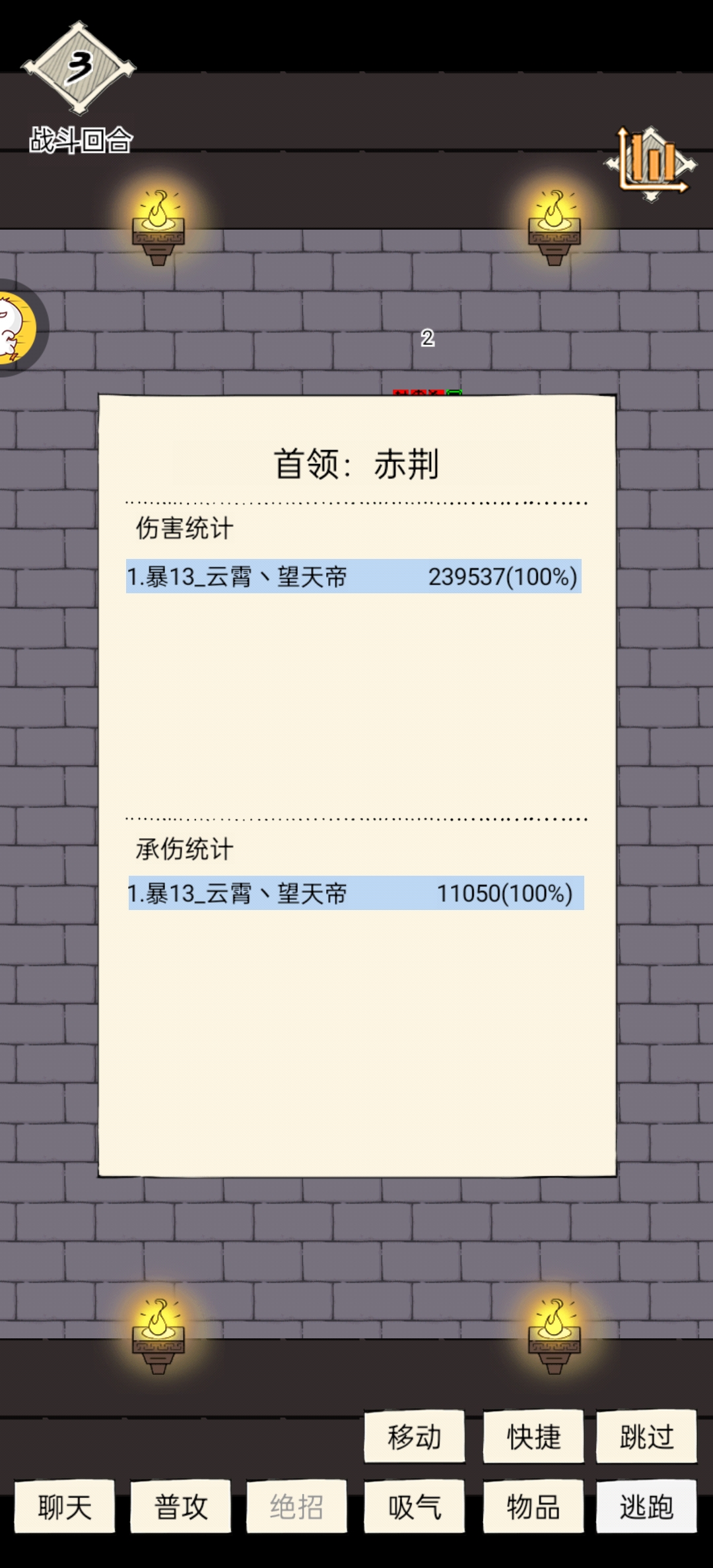Tap the floating avatar bubble on the left edge
This screenshot has height=1568, width=713.
[x=20, y=328]
